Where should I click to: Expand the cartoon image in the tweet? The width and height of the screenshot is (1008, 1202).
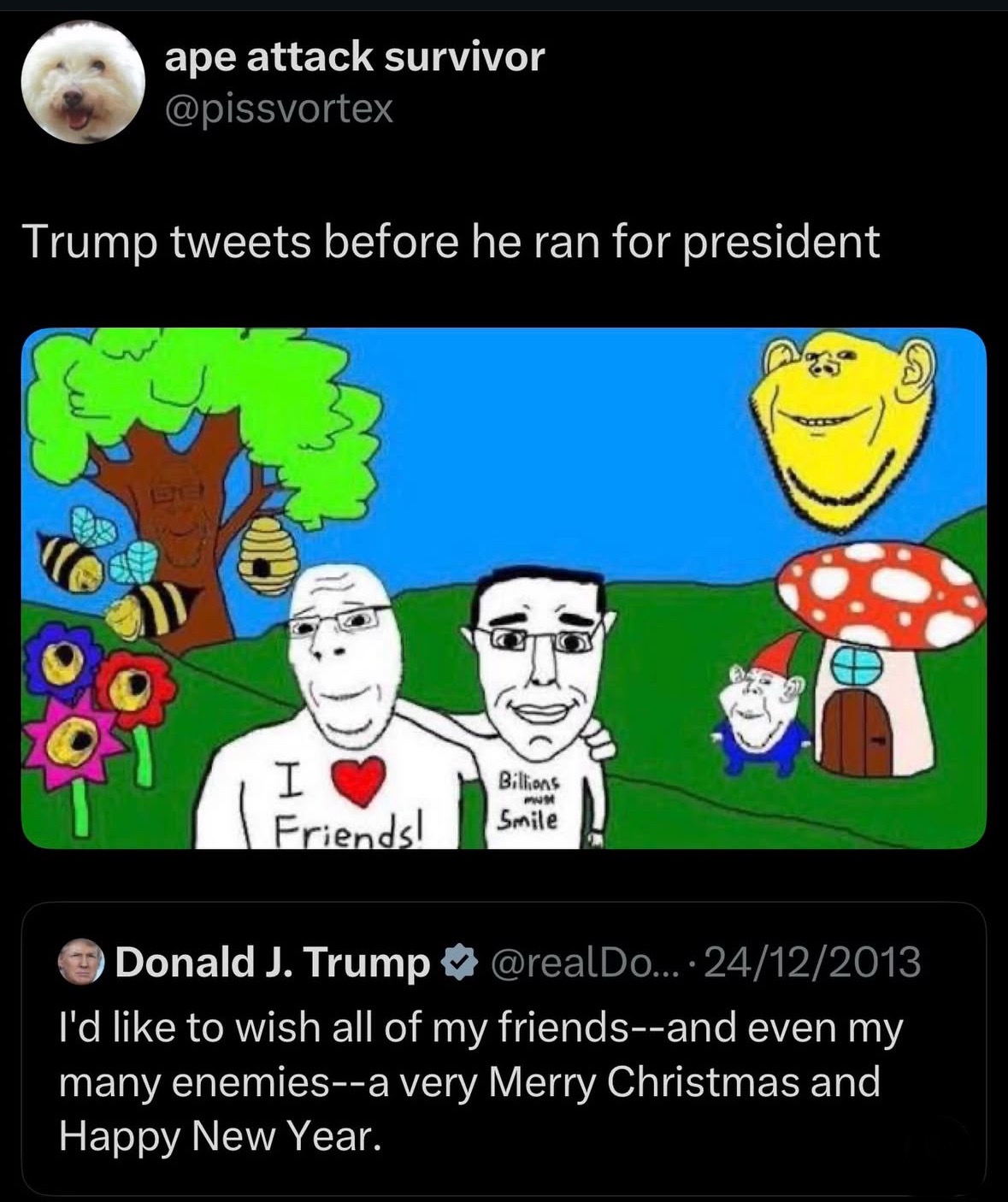[504, 588]
